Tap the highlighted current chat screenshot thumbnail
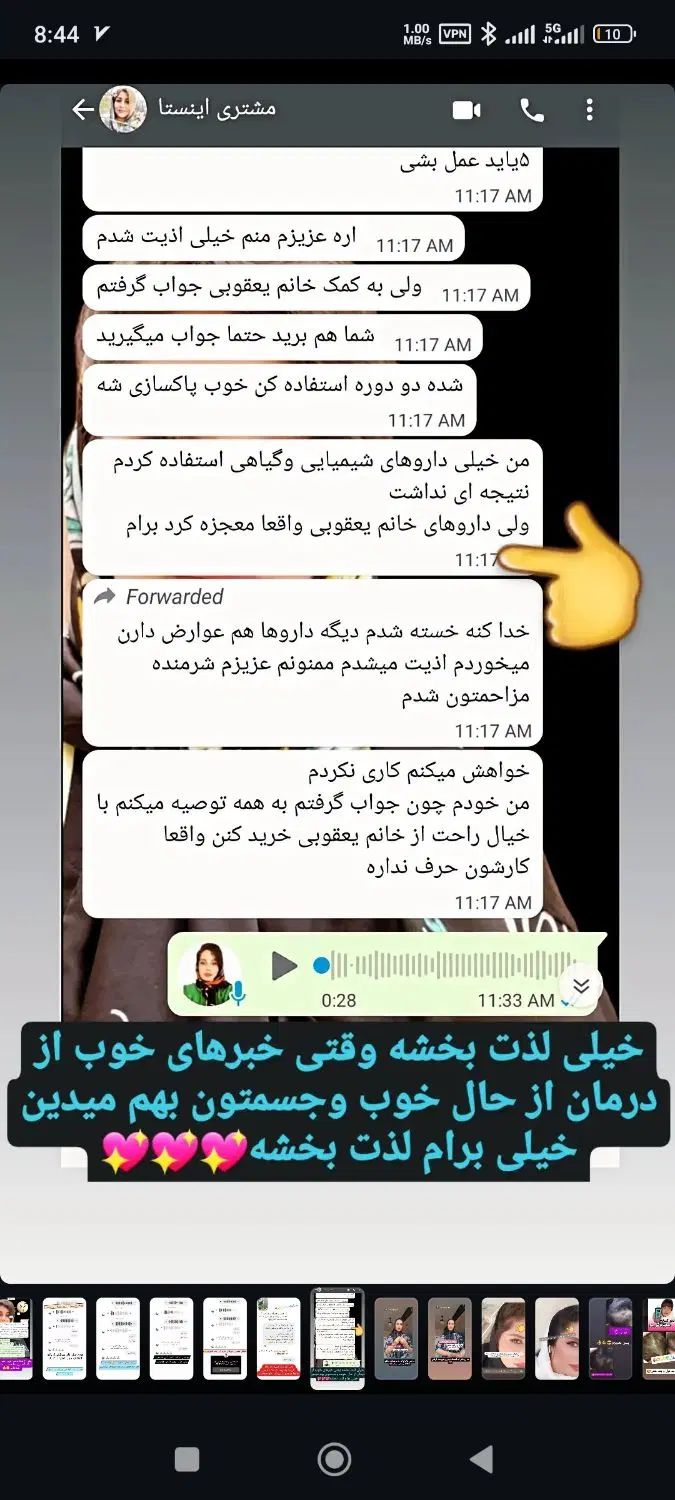The height and width of the screenshot is (1500, 675). [x=338, y=1339]
